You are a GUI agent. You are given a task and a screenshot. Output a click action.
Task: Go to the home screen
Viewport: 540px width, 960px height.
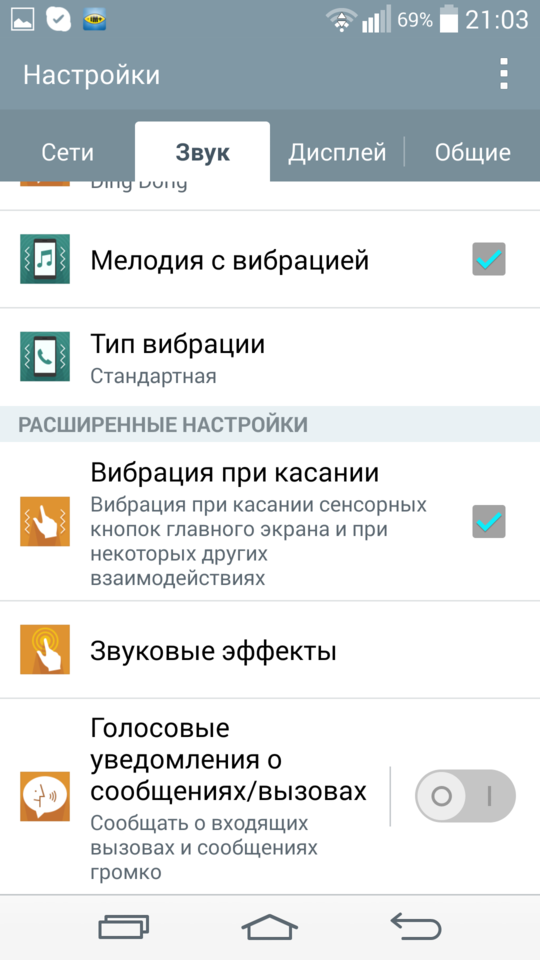(x=269, y=926)
